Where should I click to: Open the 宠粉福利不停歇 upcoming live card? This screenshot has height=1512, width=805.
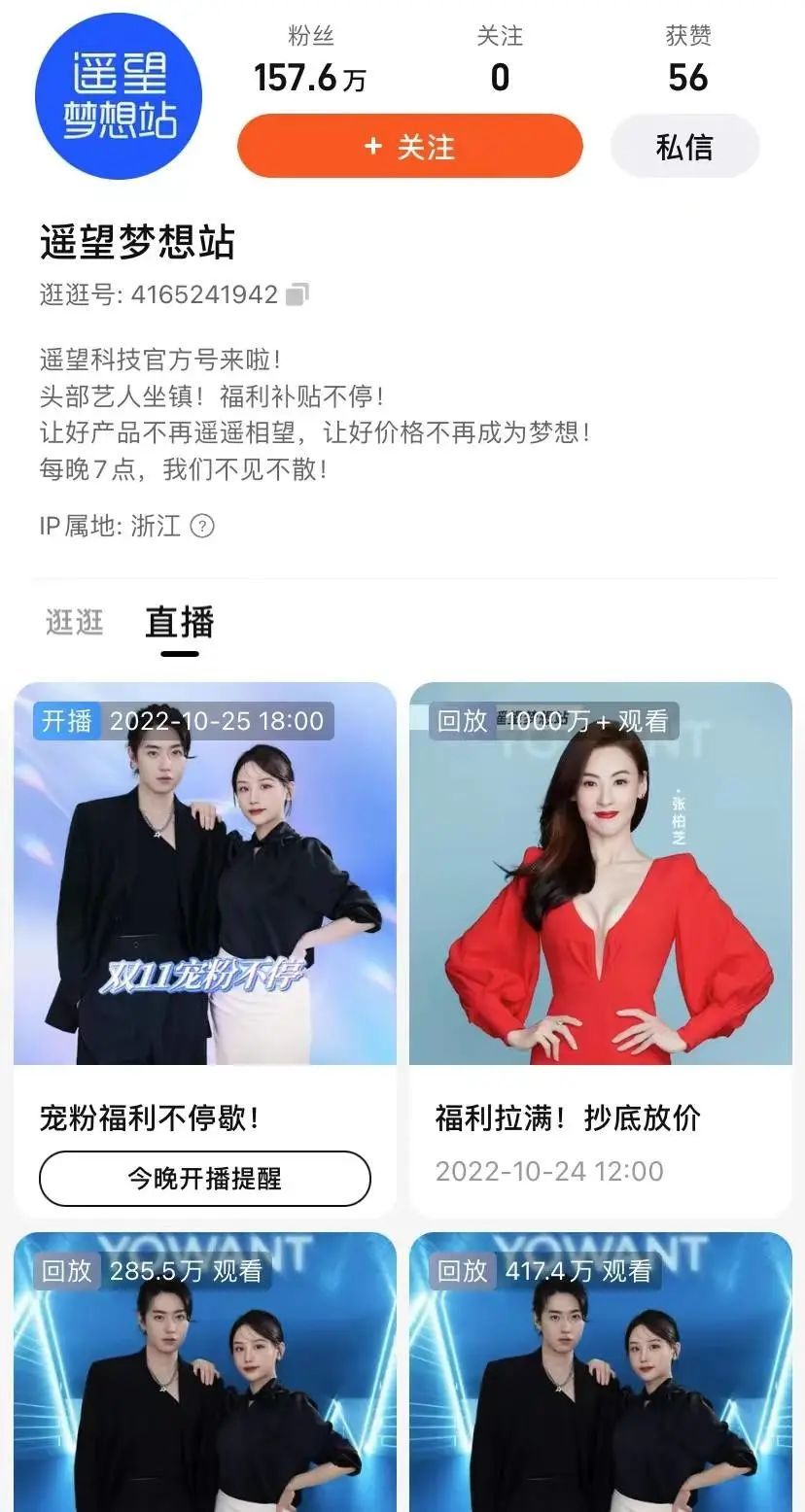(x=205, y=875)
